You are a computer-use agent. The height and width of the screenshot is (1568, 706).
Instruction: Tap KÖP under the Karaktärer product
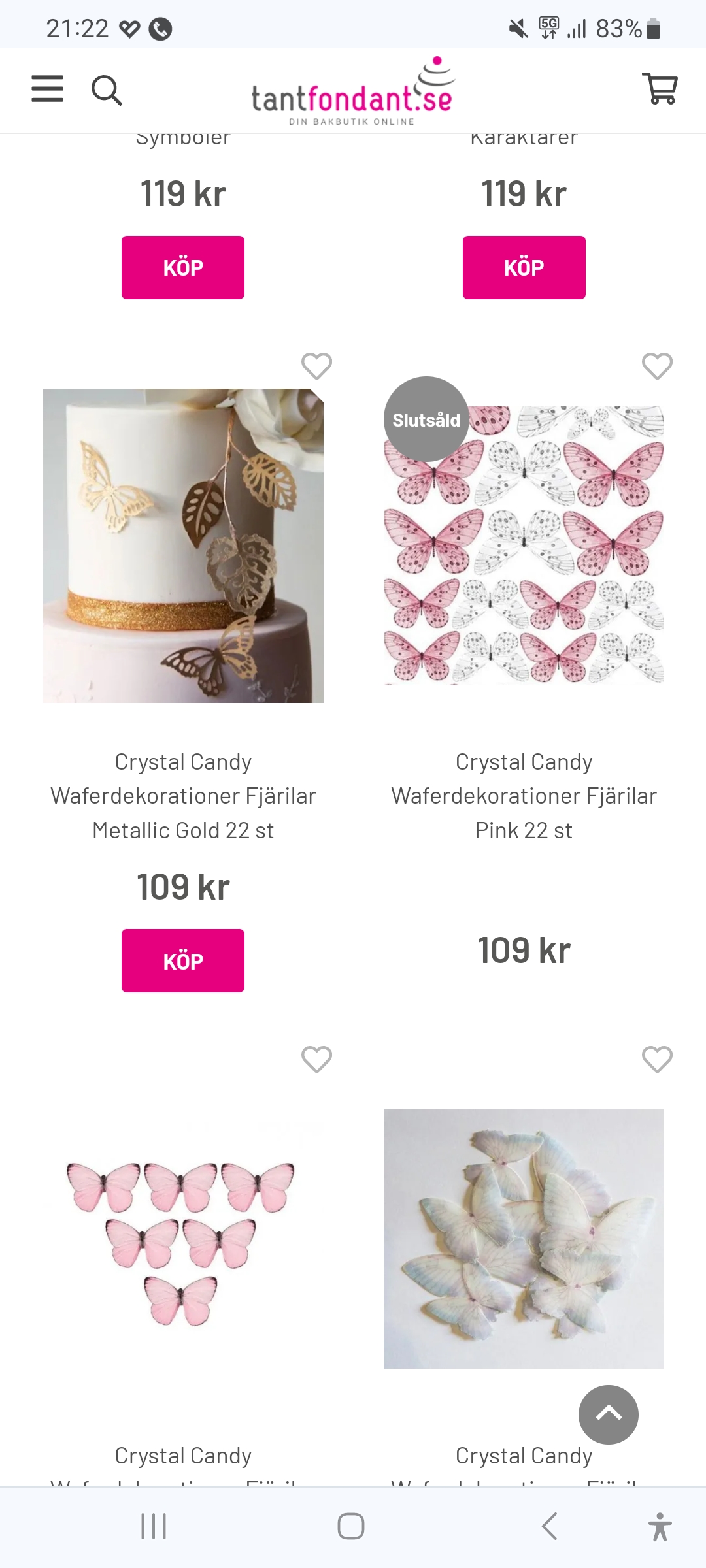524,267
